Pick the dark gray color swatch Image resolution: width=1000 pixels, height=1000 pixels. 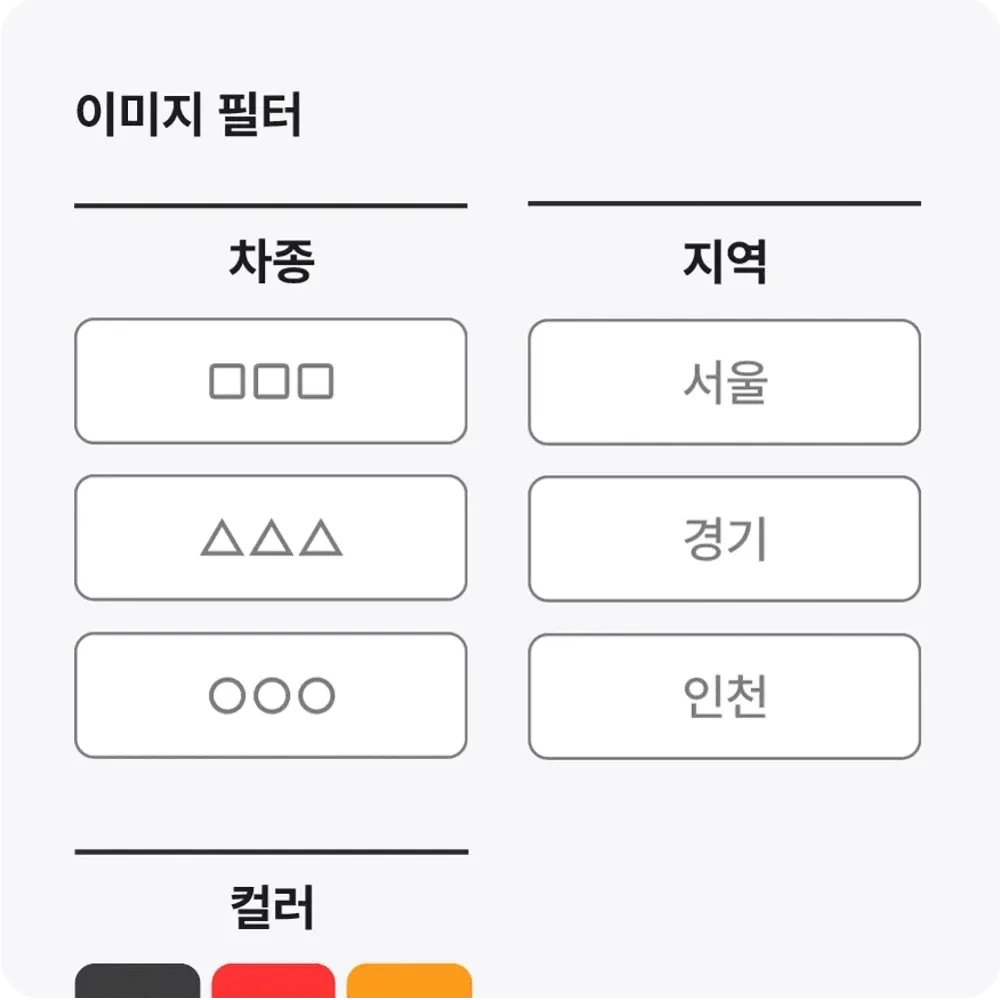[138, 982]
